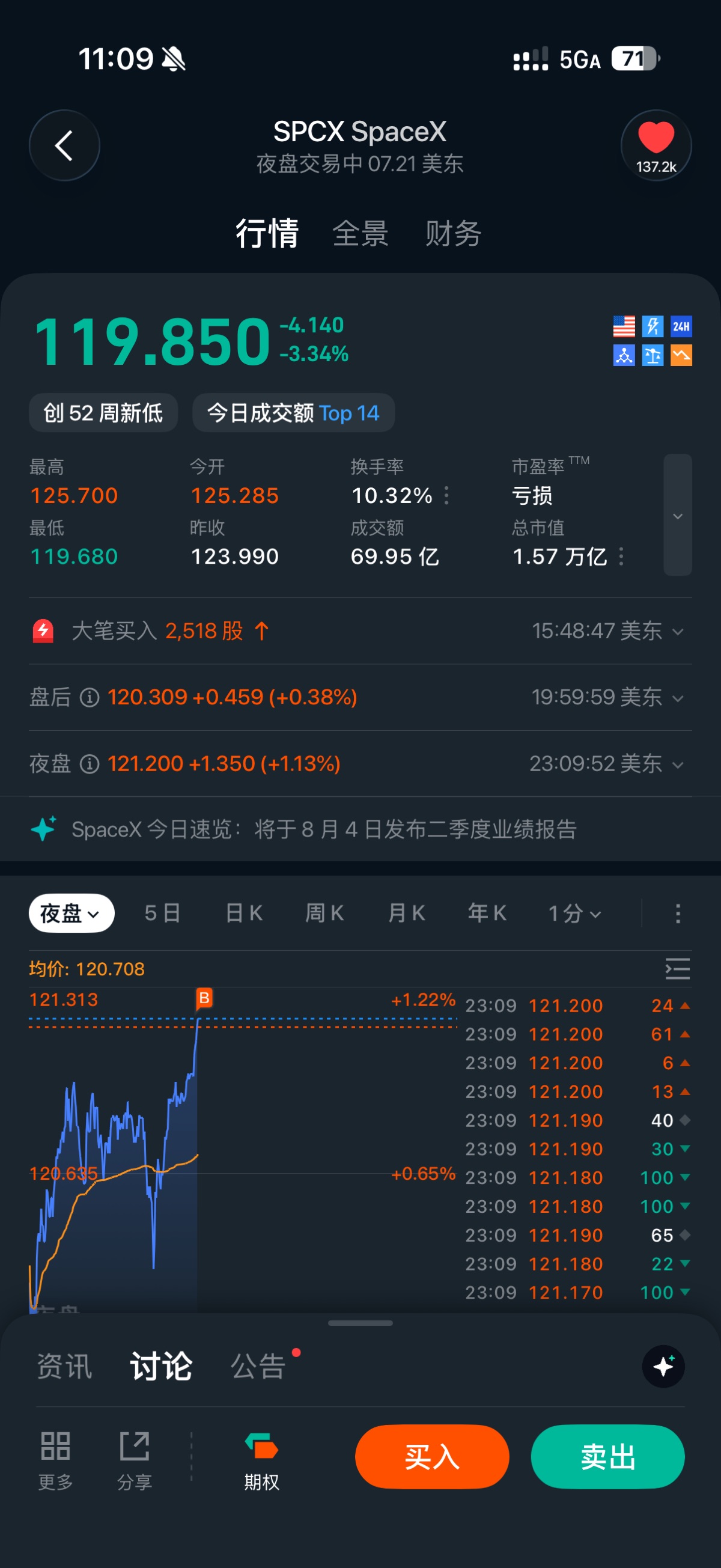Expand the 大笔买入 2,518 股 row
The width and height of the screenshot is (721, 1568).
pos(360,630)
